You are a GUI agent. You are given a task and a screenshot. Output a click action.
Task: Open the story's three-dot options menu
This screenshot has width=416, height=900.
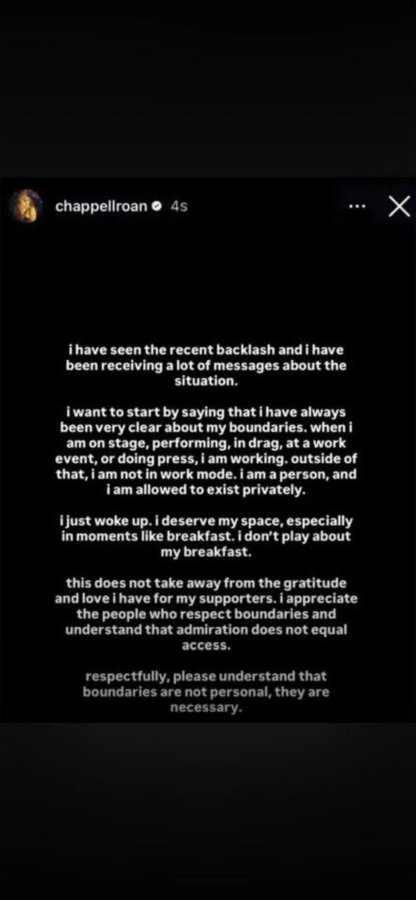(357, 207)
